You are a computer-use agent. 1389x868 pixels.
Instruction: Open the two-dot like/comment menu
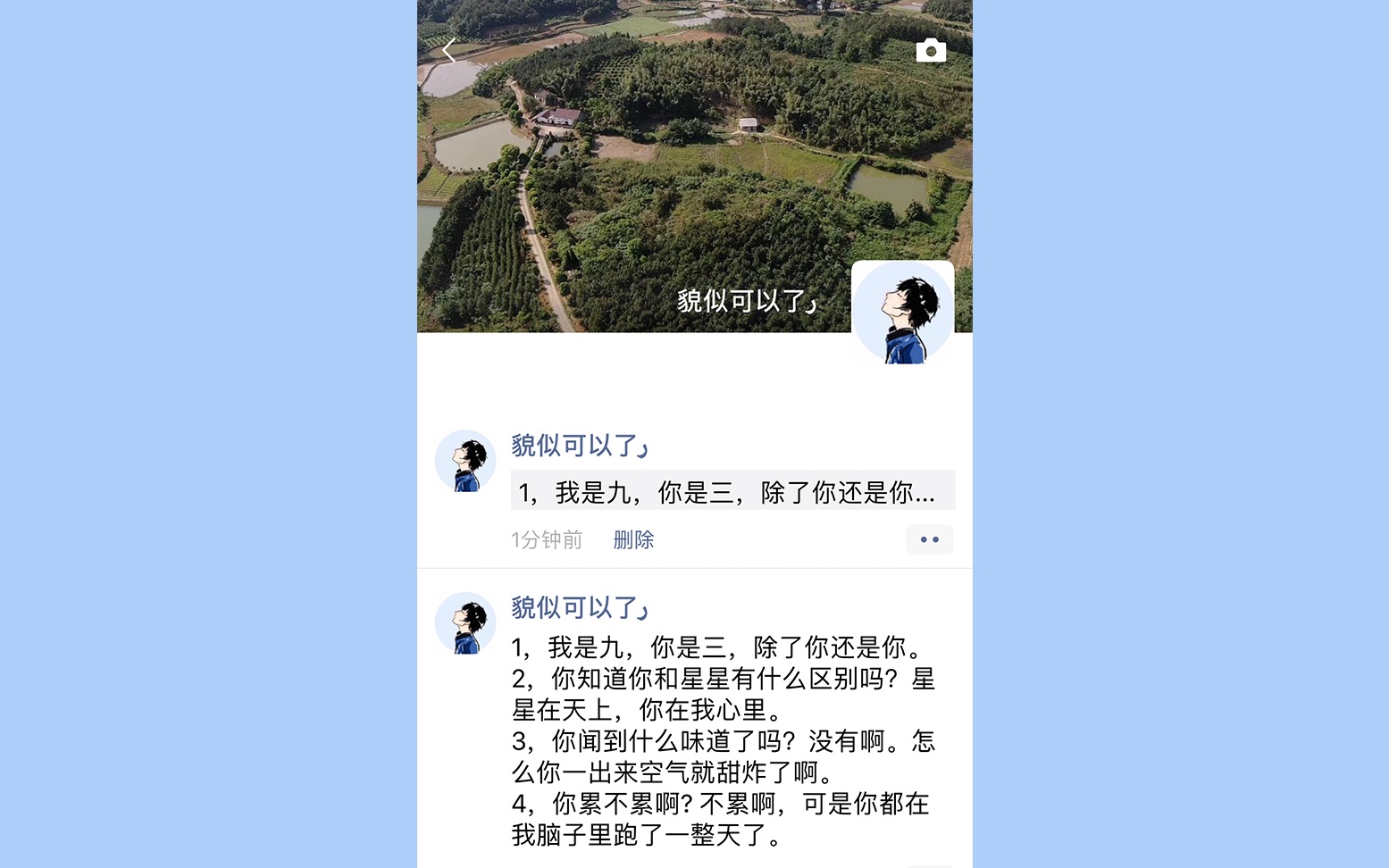tap(929, 539)
